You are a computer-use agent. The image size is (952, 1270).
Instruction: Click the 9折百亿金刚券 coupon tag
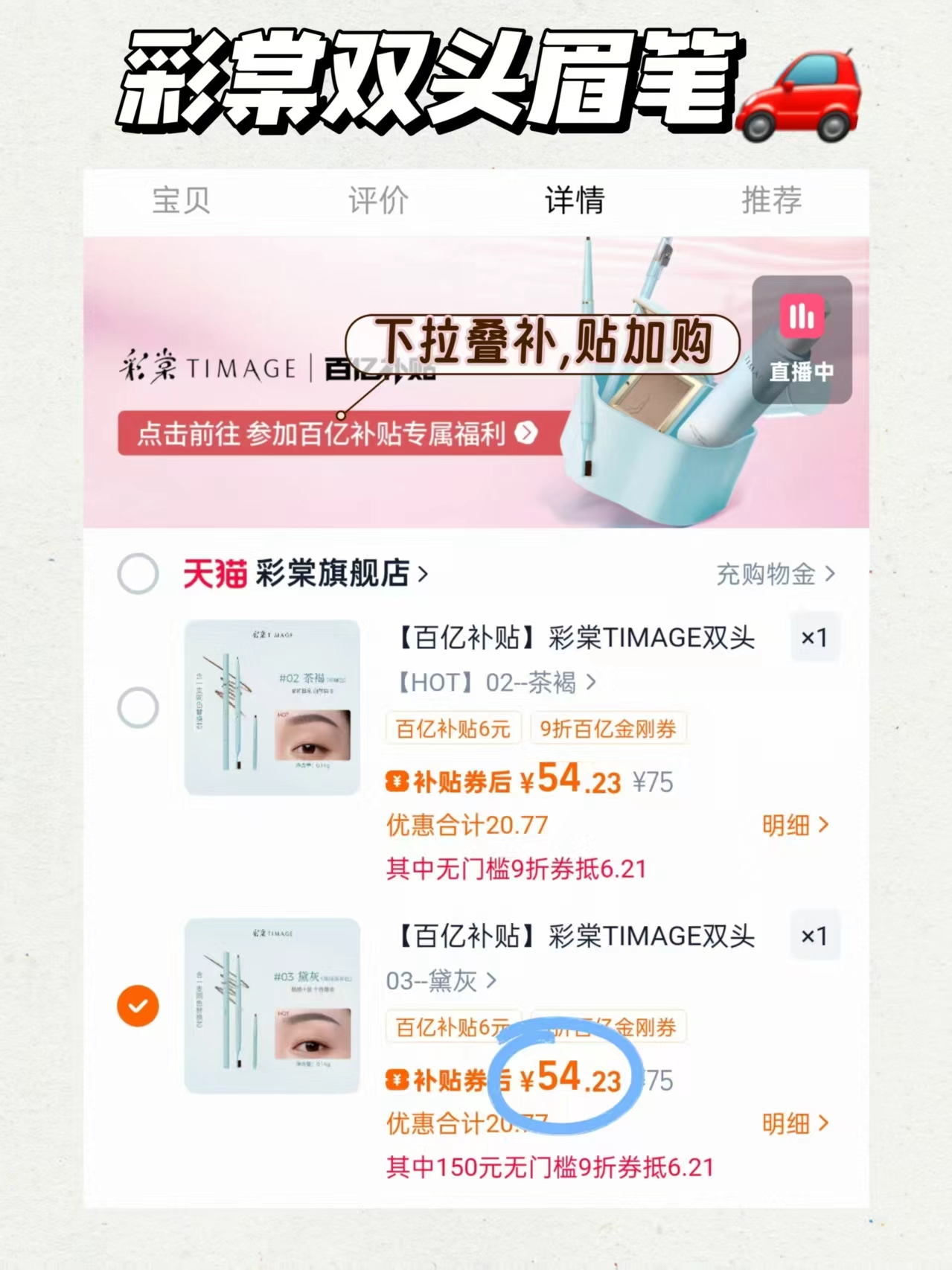pos(607,729)
